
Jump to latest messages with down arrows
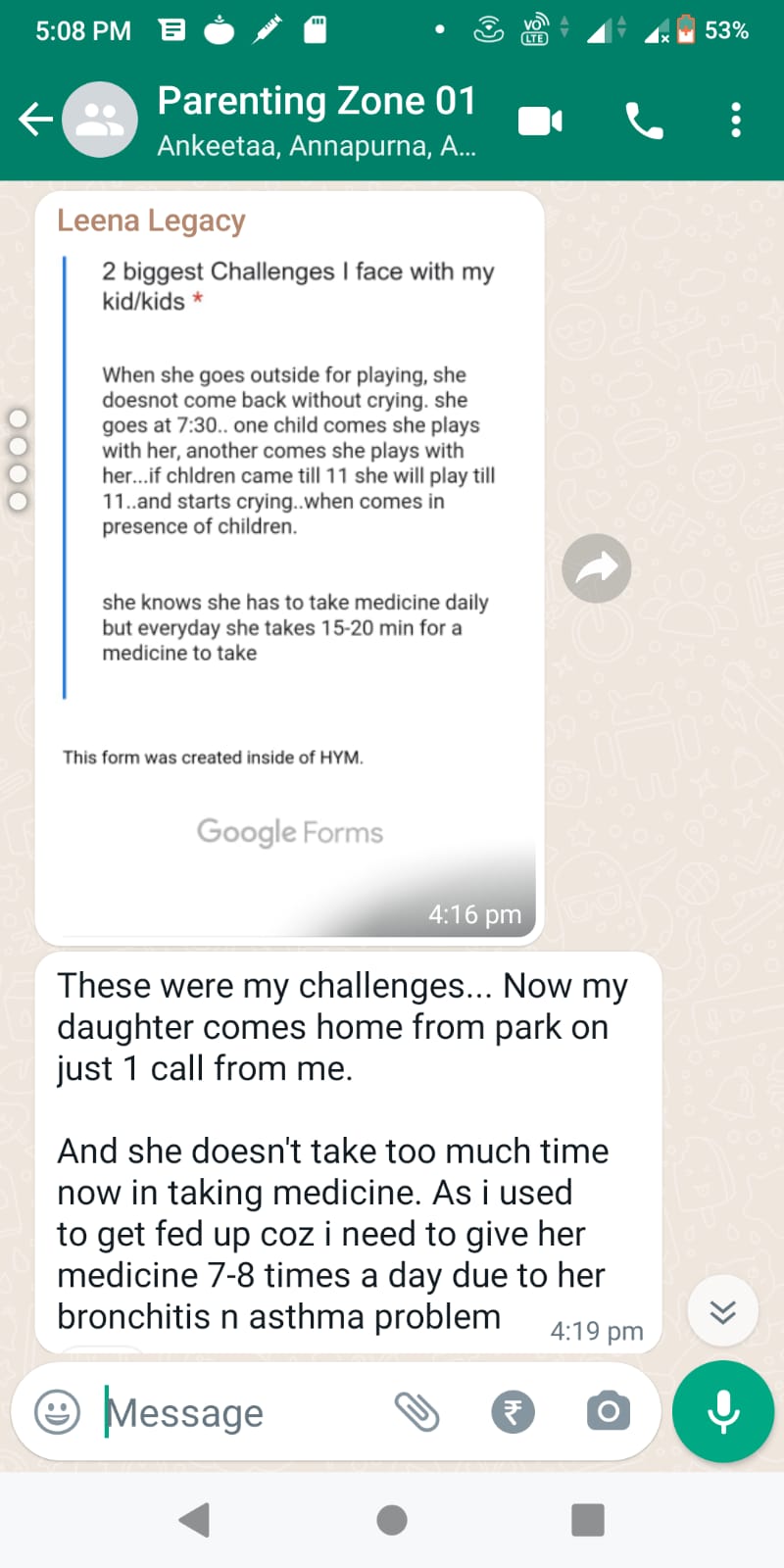click(722, 1311)
